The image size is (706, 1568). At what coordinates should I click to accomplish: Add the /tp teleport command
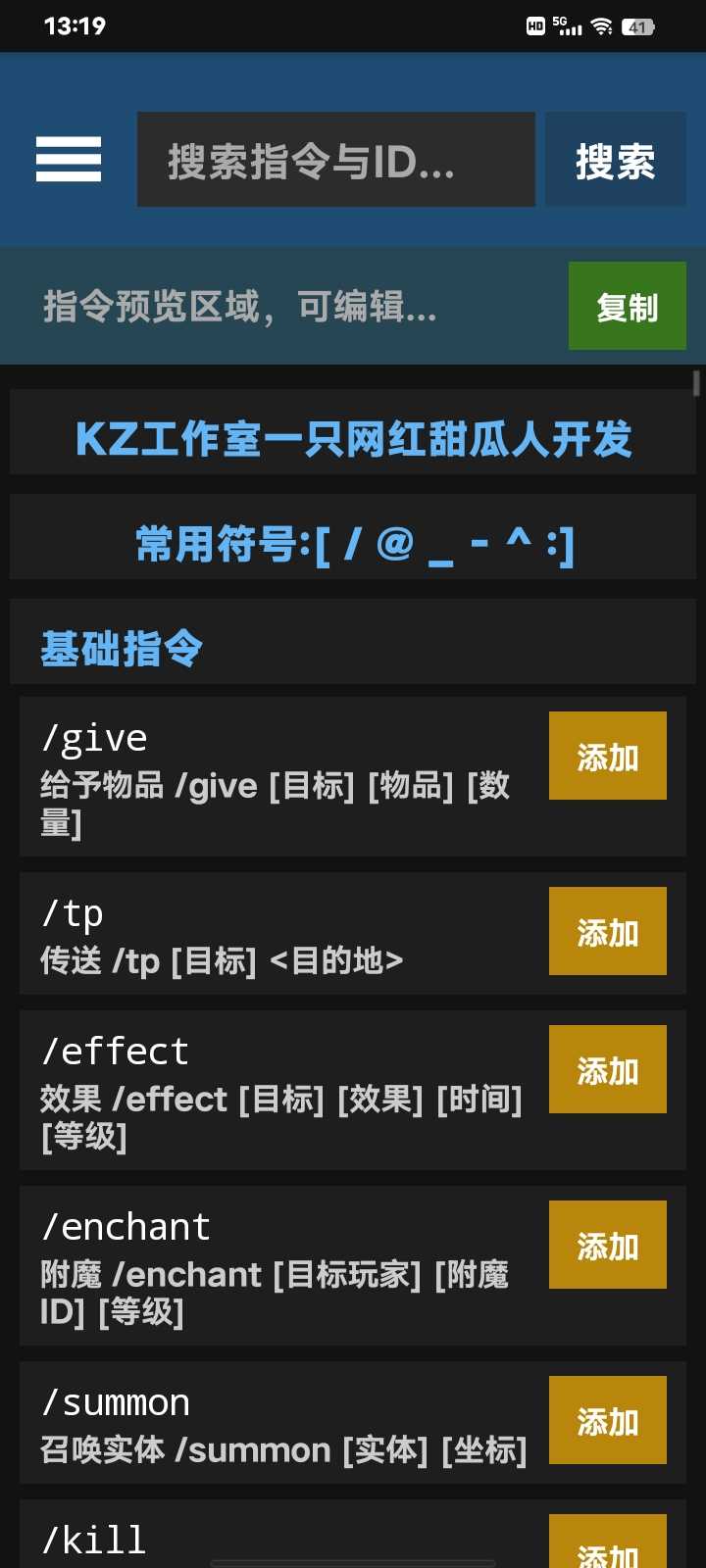point(607,931)
